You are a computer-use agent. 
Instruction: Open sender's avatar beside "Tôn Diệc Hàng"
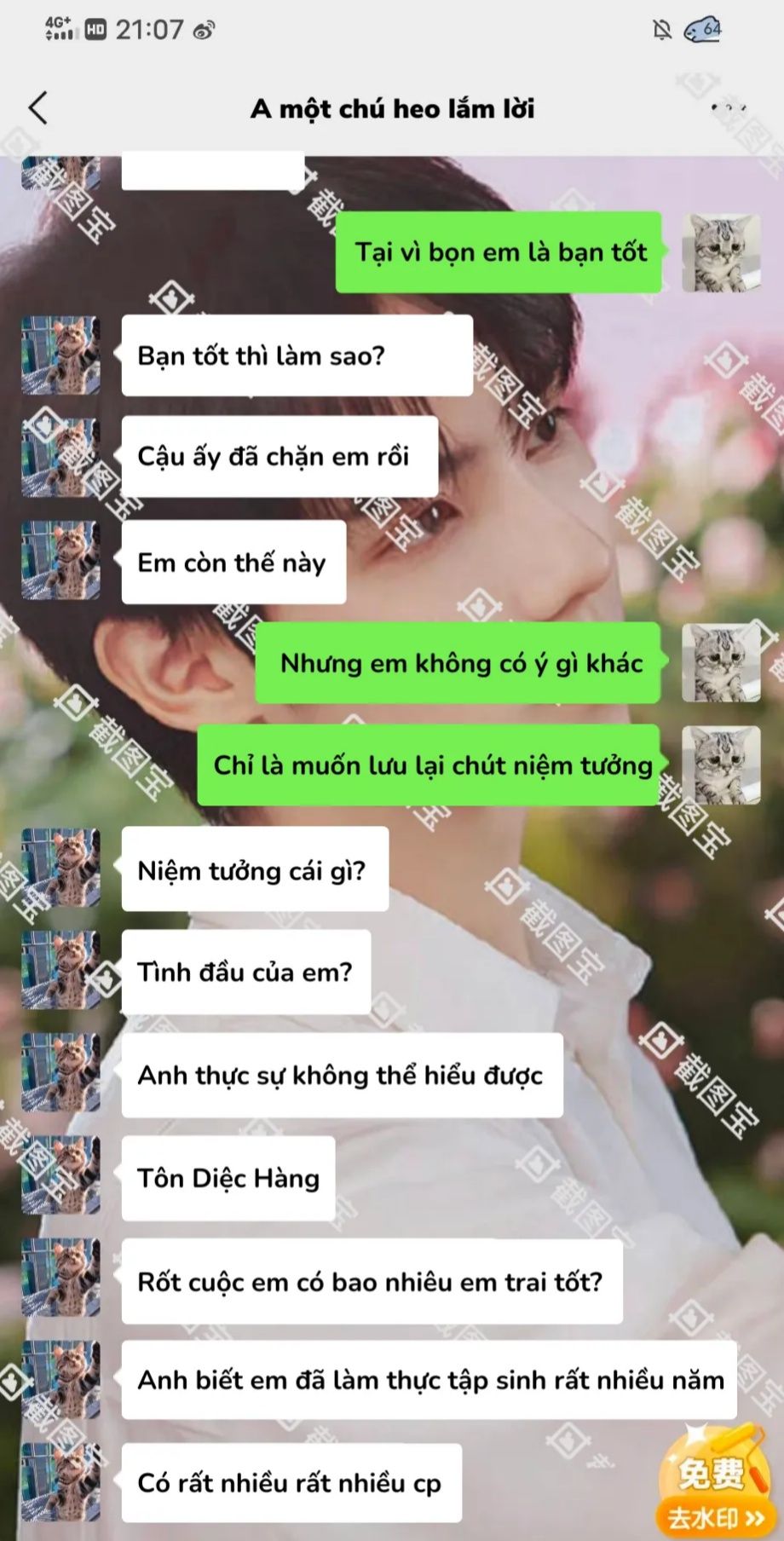point(61,1175)
